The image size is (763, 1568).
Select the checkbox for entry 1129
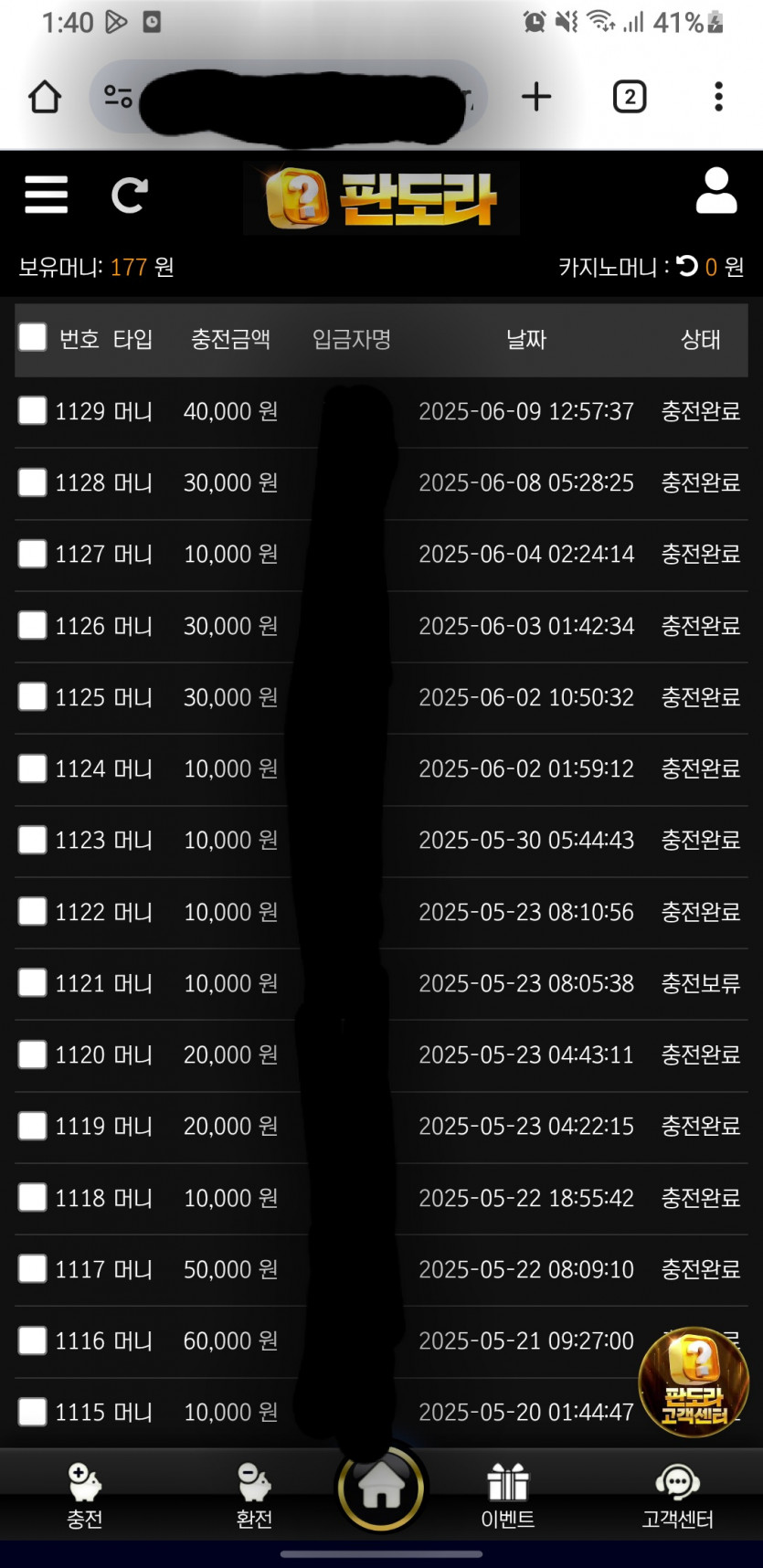click(33, 410)
